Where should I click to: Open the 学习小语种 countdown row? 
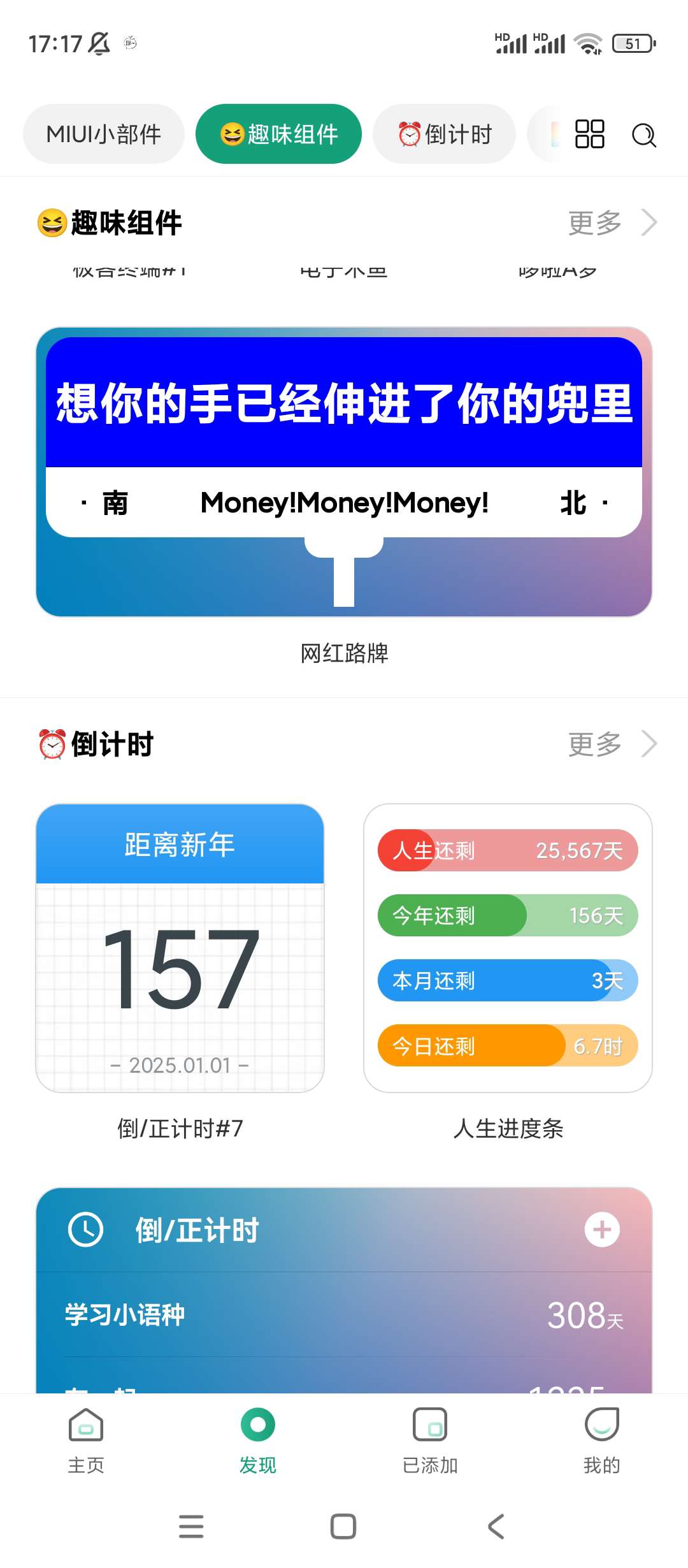(x=344, y=1315)
